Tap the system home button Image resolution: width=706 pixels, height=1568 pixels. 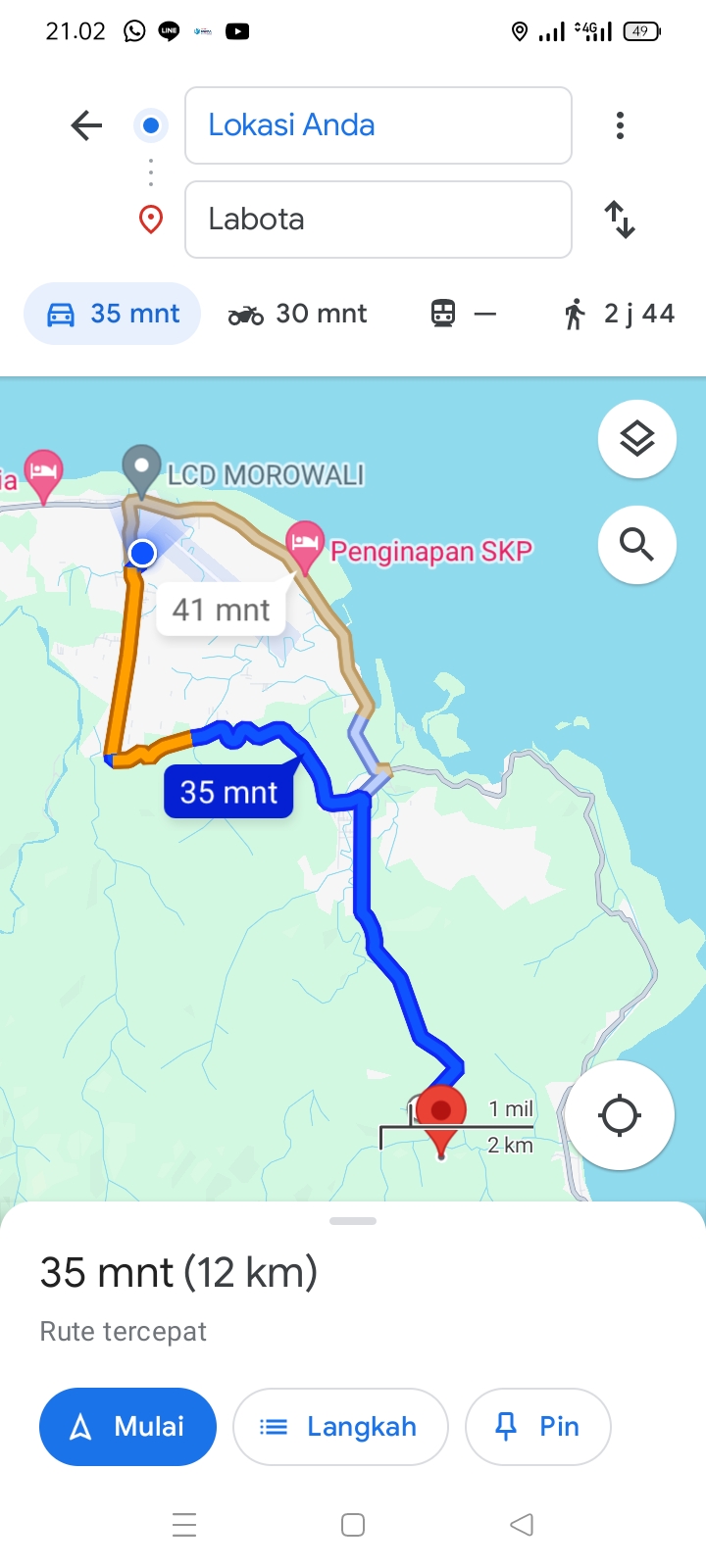(353, 1525)
